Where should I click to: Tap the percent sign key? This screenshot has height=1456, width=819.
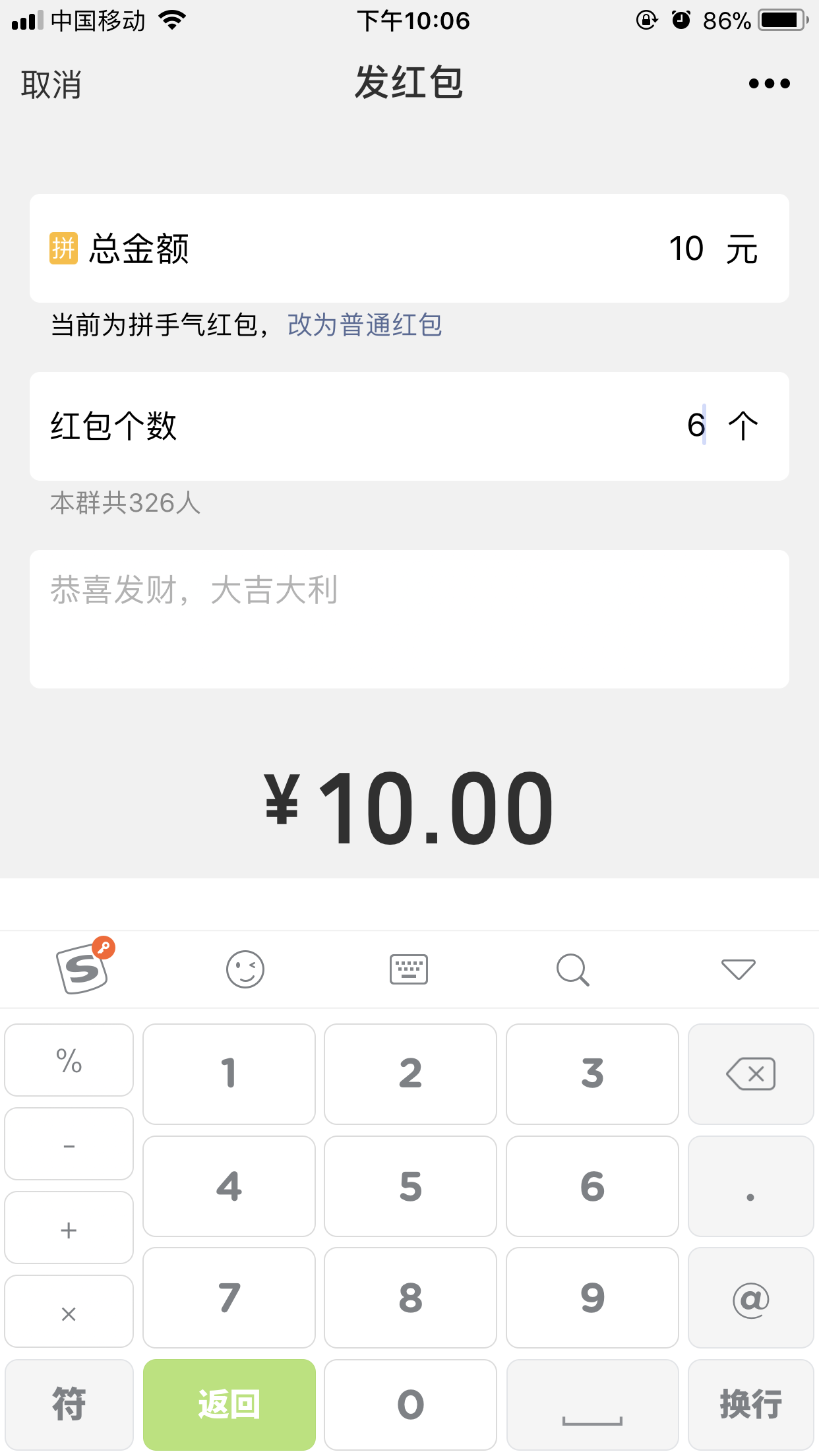tap(69, 1060)
